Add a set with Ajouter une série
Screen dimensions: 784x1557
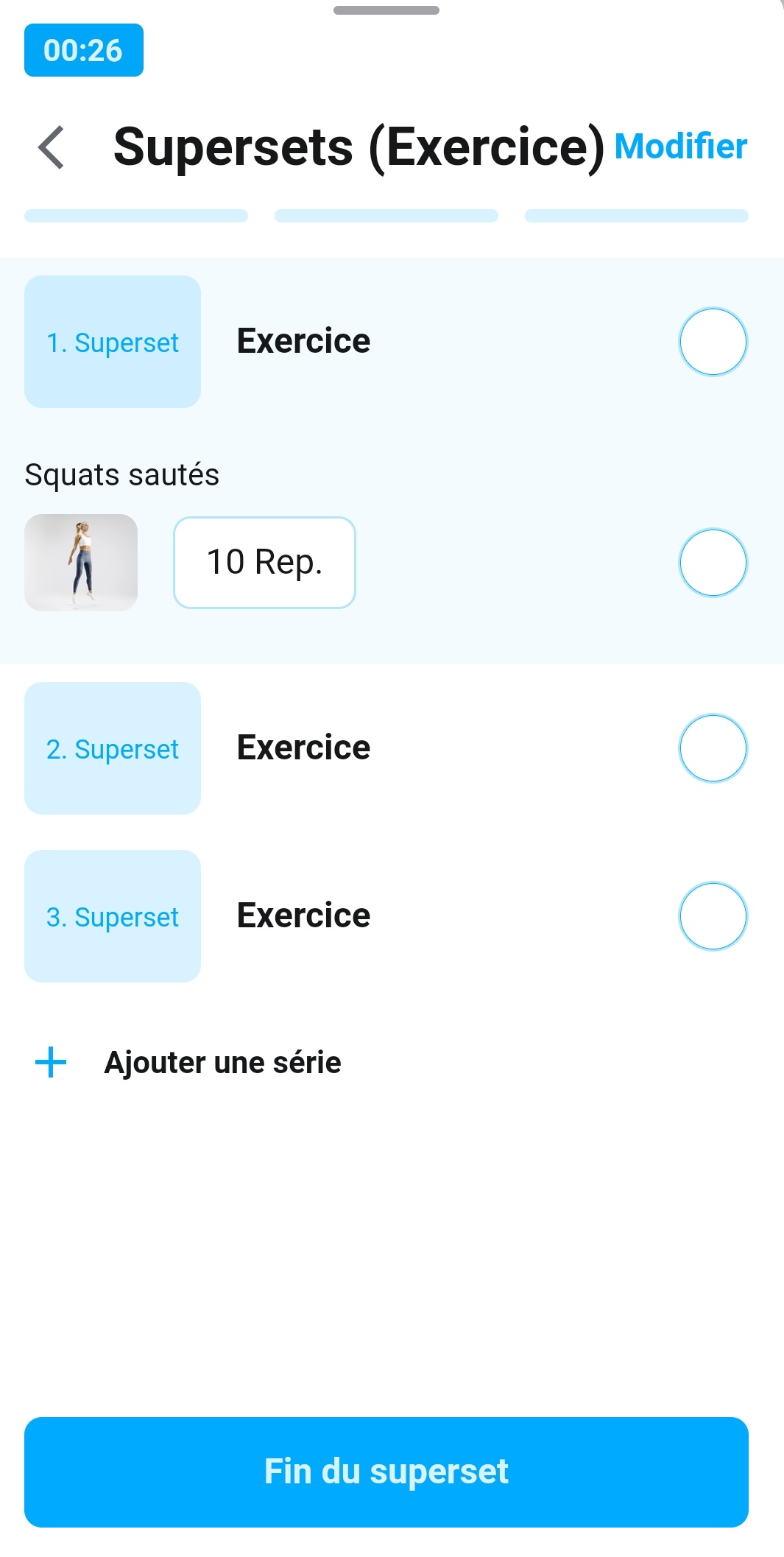(188, 1062)
